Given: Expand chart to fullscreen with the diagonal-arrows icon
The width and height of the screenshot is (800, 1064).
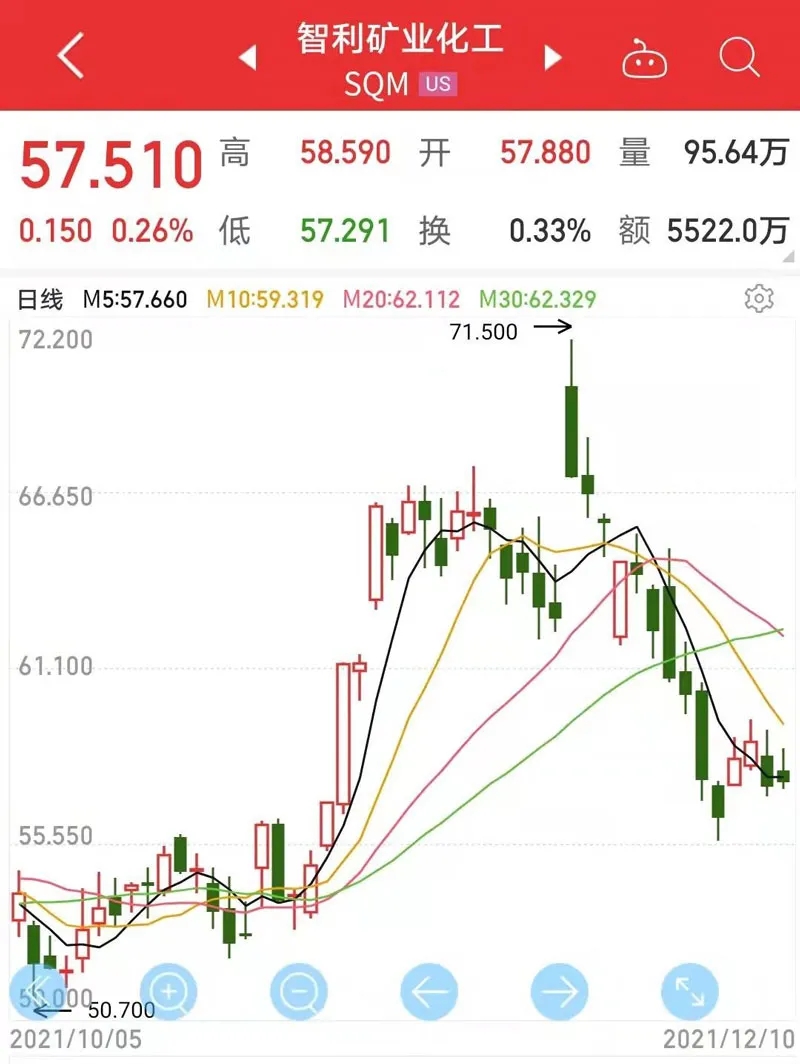Looking at the screenshot, I should pyautogui.click(x=690, y=991).
